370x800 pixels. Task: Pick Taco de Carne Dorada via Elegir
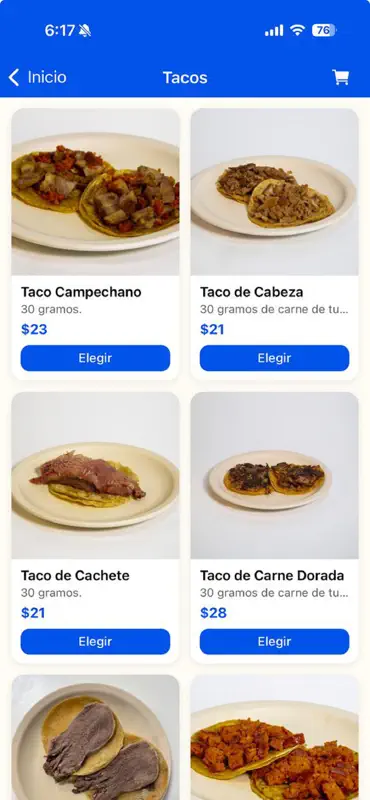[x=275, y=641]
